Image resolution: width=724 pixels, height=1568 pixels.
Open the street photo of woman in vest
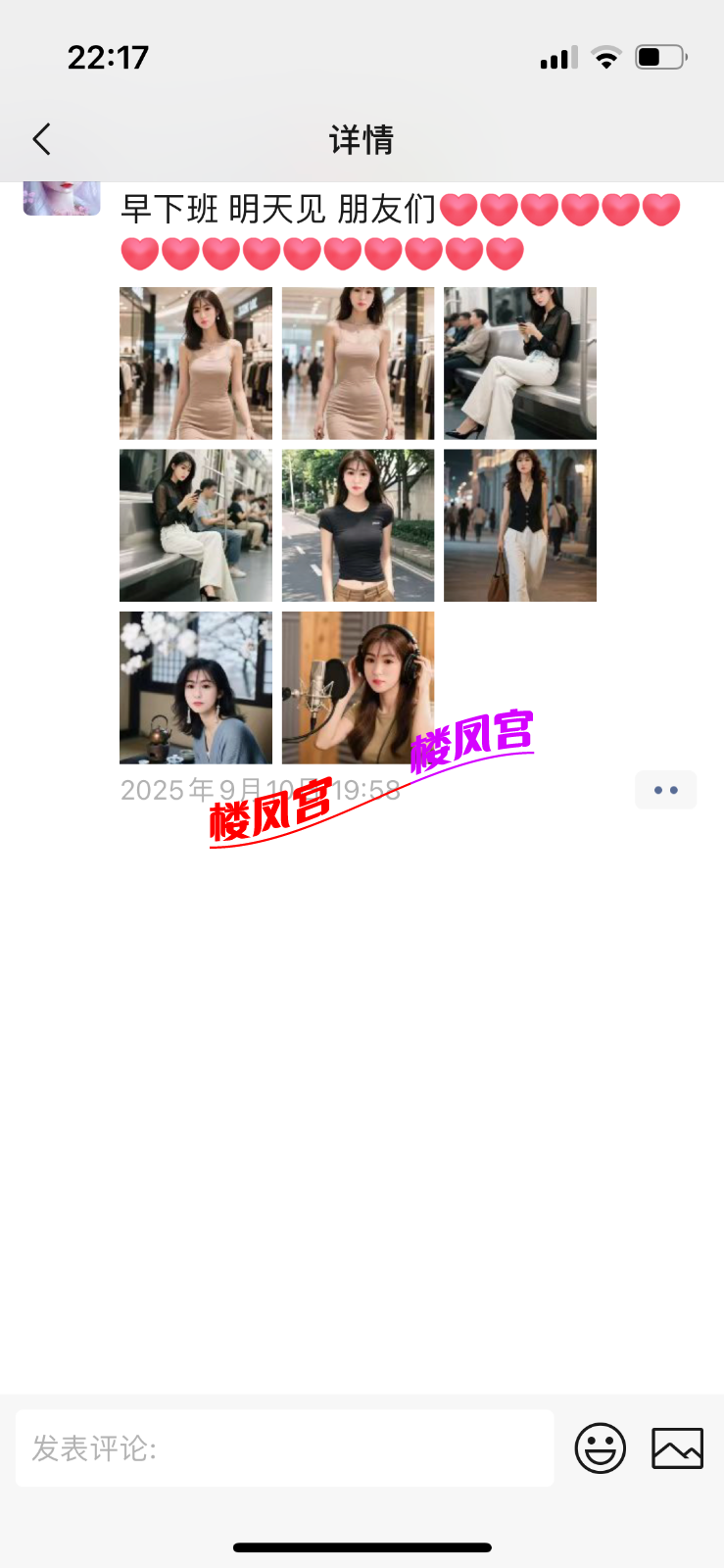(x=519, y=524)
